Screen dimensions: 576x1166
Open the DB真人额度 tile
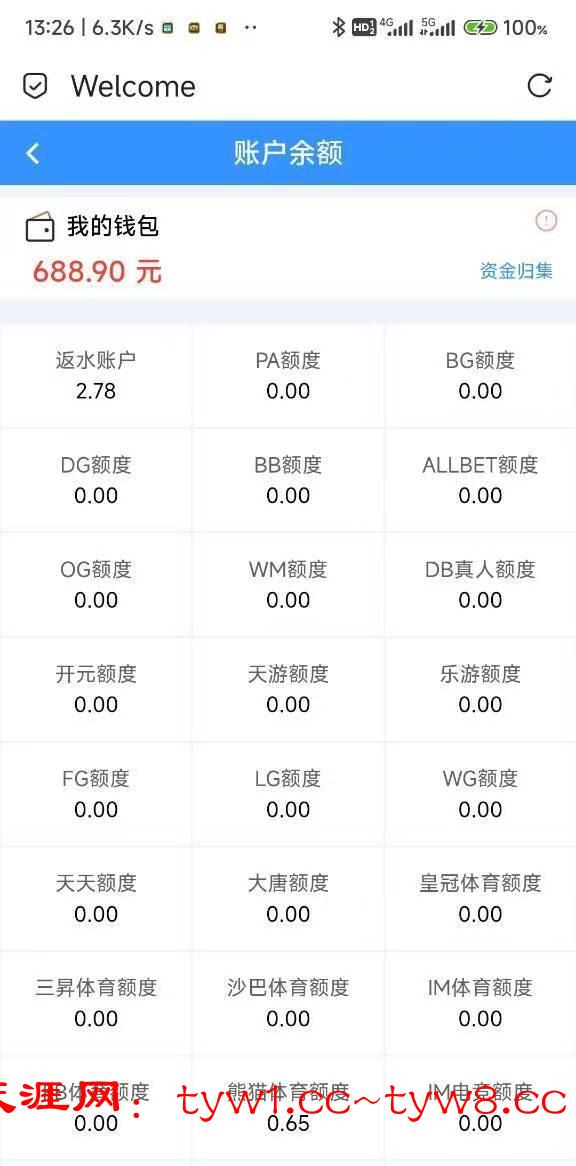480,585
